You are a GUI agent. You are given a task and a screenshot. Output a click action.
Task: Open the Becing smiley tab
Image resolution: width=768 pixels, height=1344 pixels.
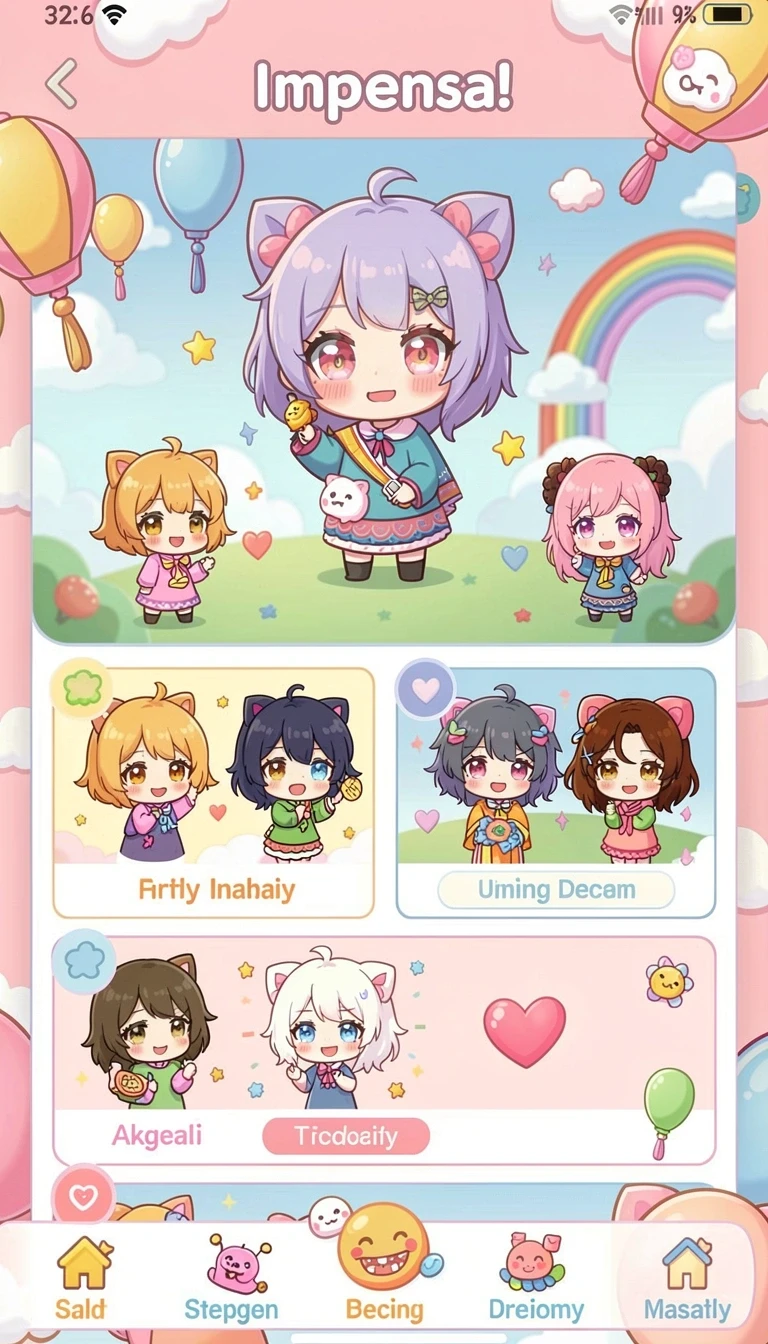pyautogui.click(x=384, y=1265)
